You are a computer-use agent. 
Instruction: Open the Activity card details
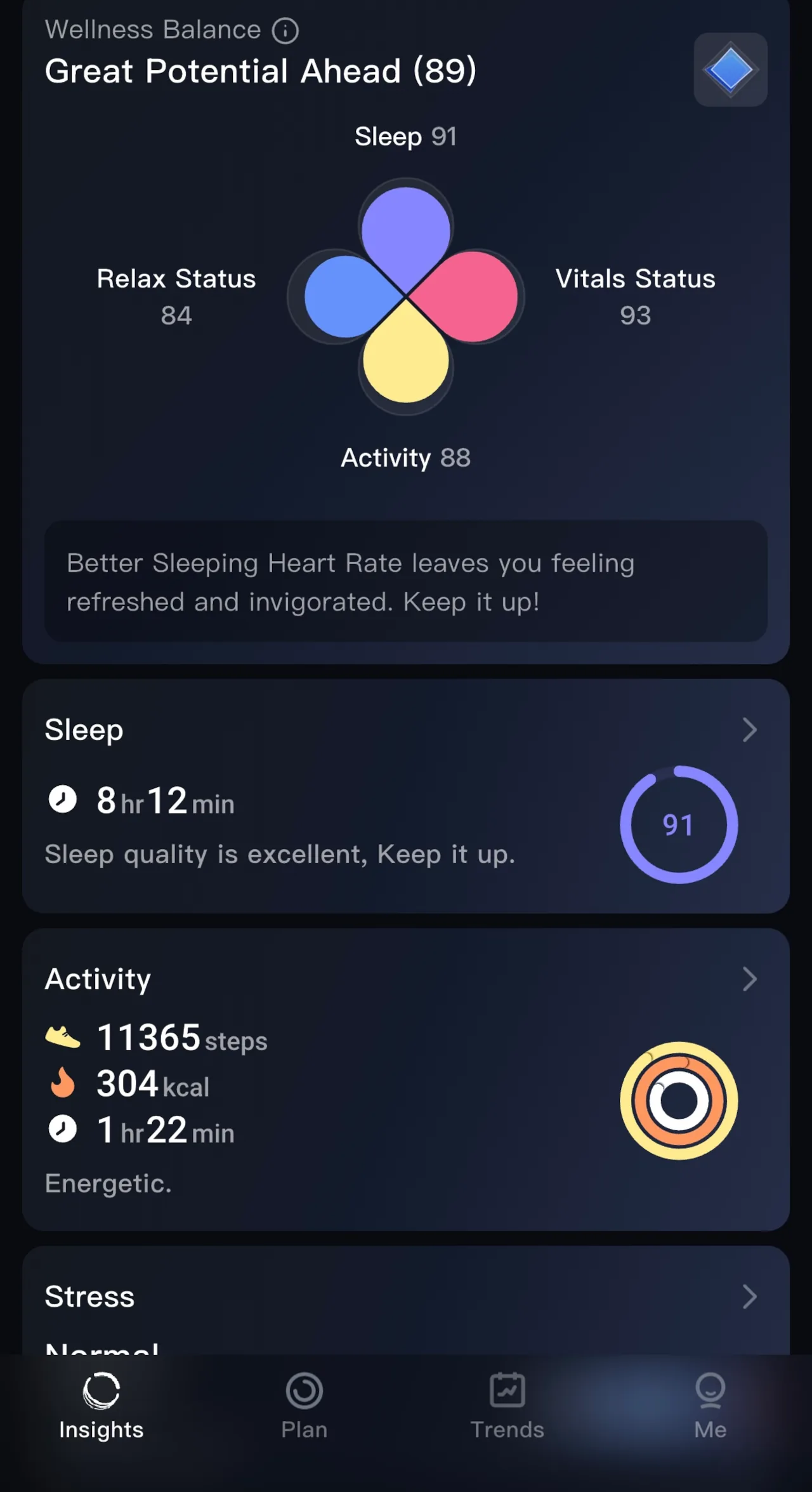406,1079
